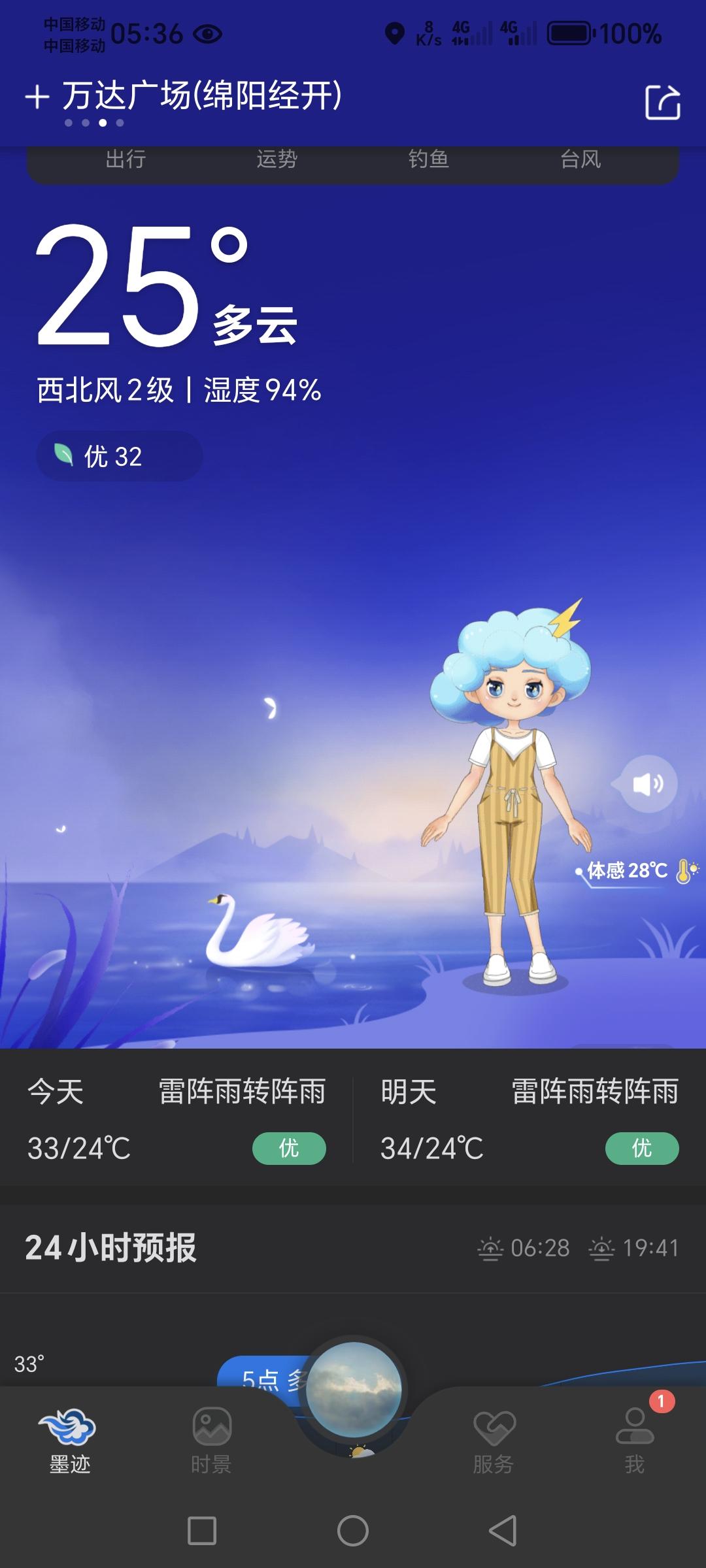Open the 钓鱼 fishing shortcut
Viewport: 706px width, 1568px height.
click(429, 159)
